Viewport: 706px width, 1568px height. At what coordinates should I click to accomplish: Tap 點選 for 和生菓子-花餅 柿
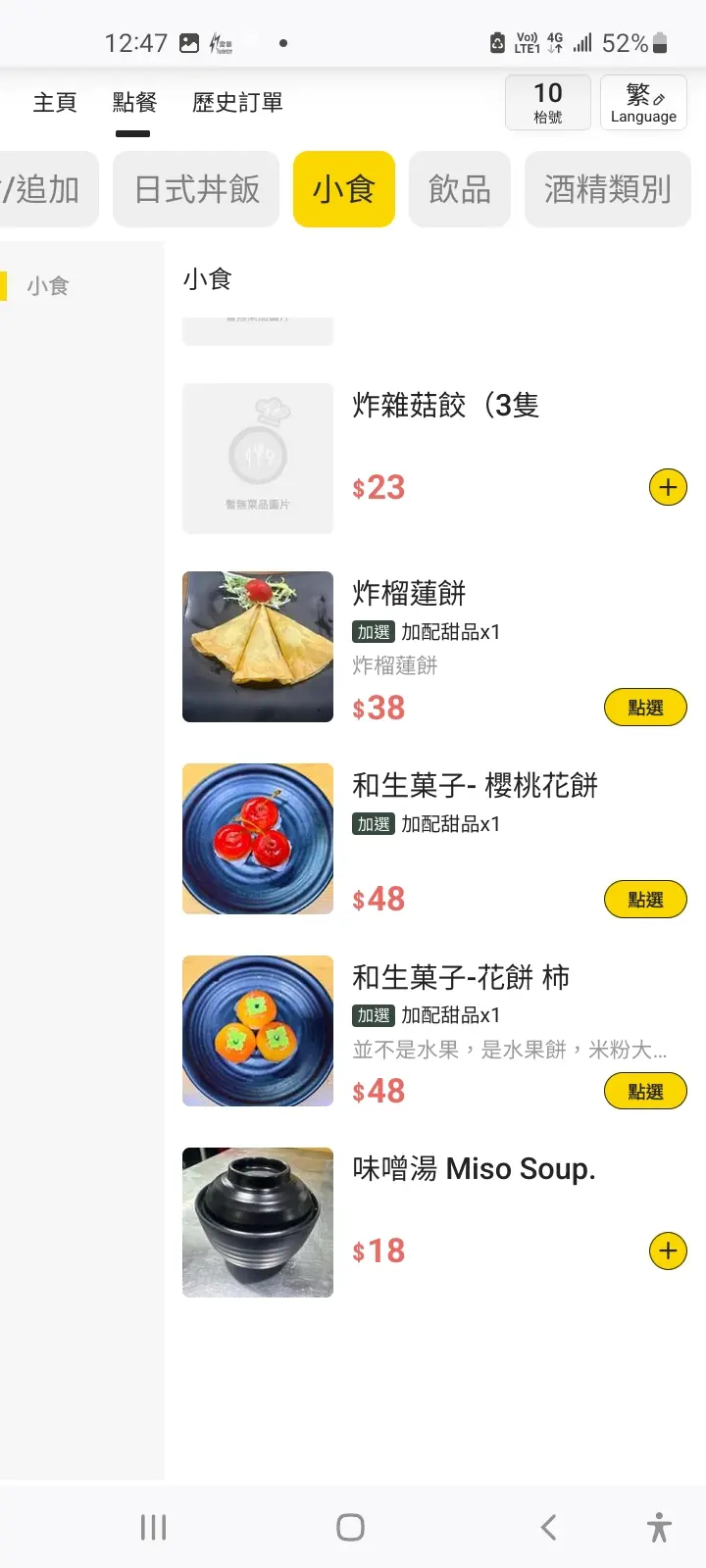pyautogui.click(x=645, y=1092)
